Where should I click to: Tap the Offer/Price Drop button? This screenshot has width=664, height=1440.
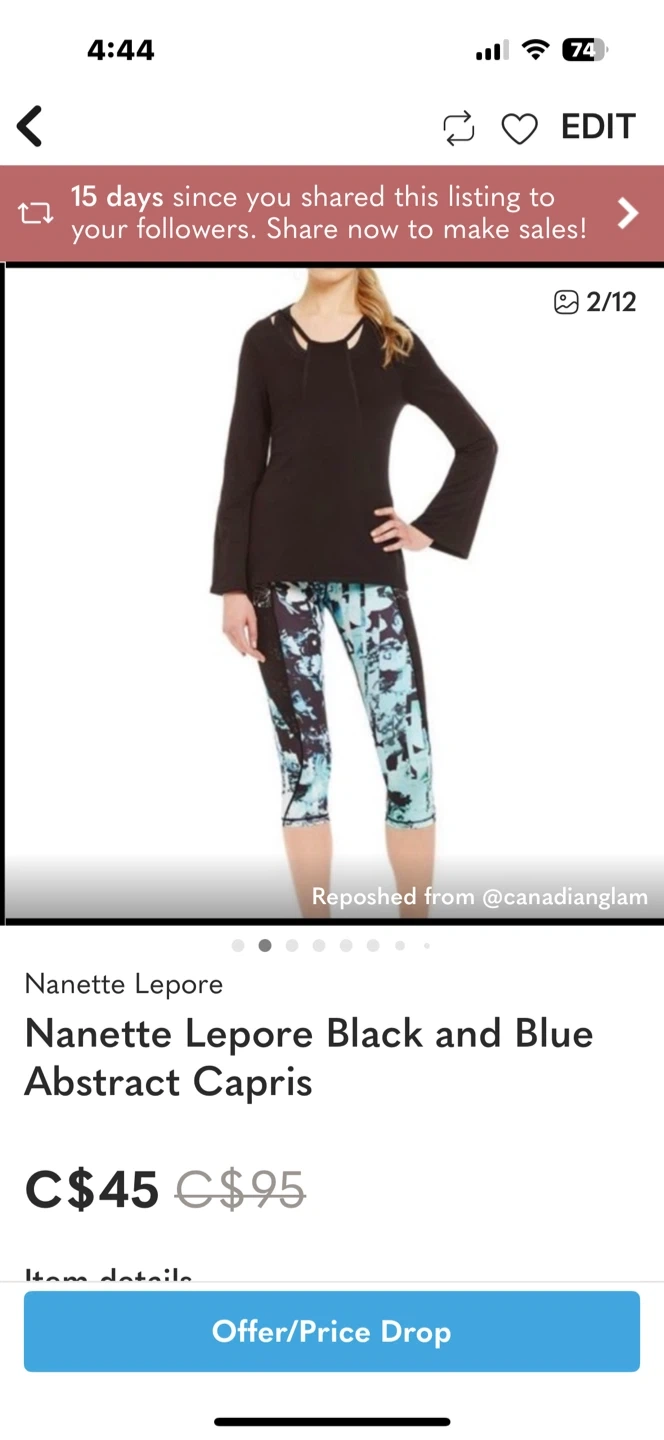332,1331
